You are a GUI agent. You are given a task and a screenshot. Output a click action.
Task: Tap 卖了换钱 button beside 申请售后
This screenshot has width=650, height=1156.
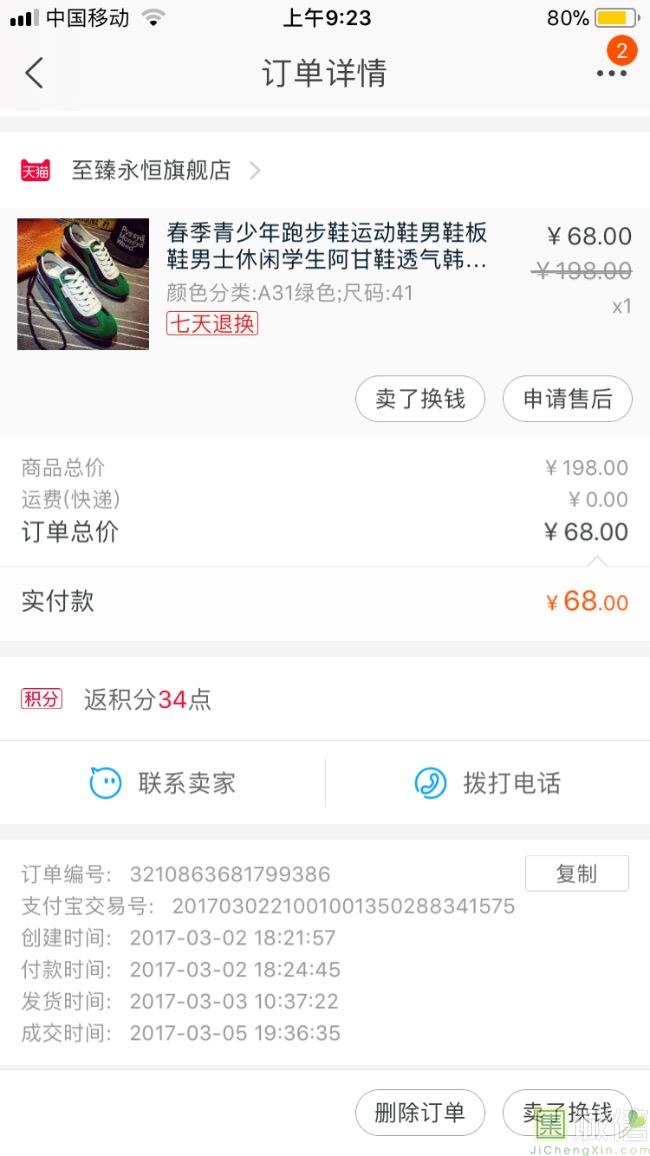coord(420,399)
